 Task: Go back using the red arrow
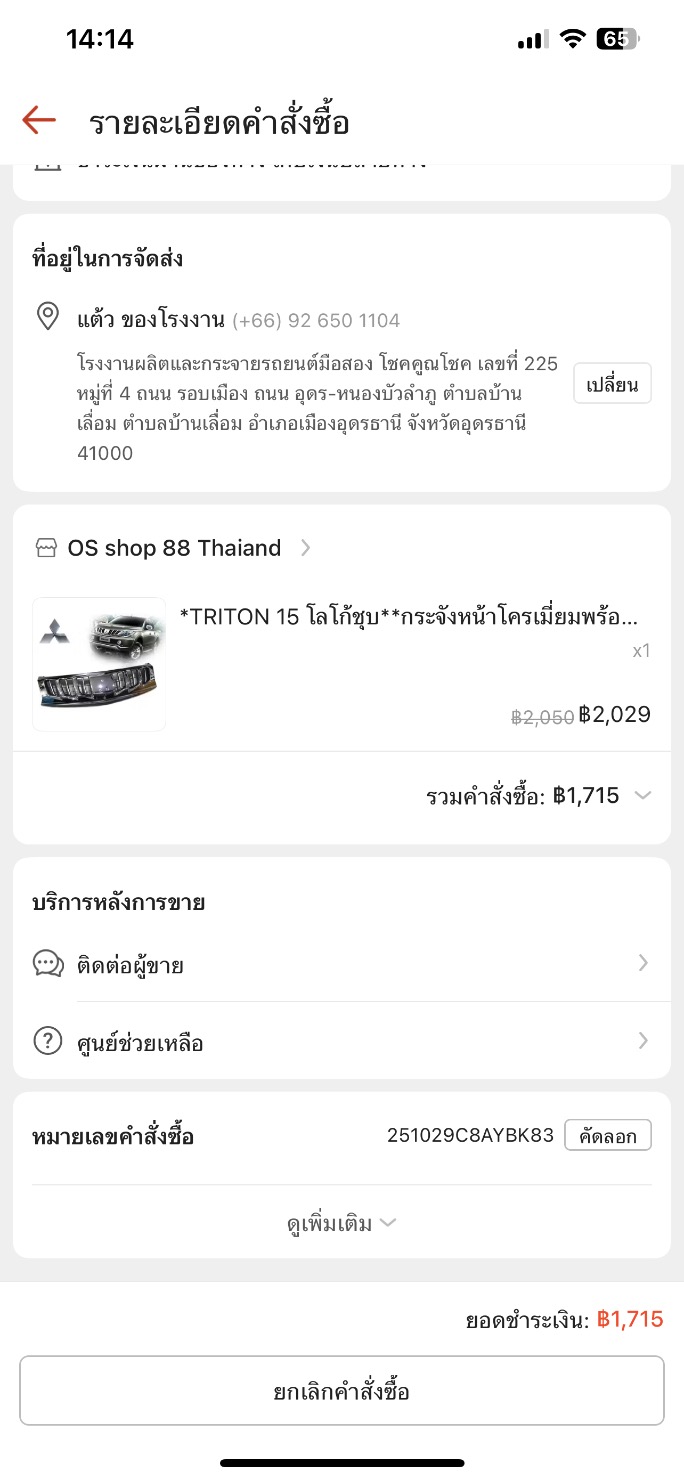pyautogui.click(x=39, y=121)
